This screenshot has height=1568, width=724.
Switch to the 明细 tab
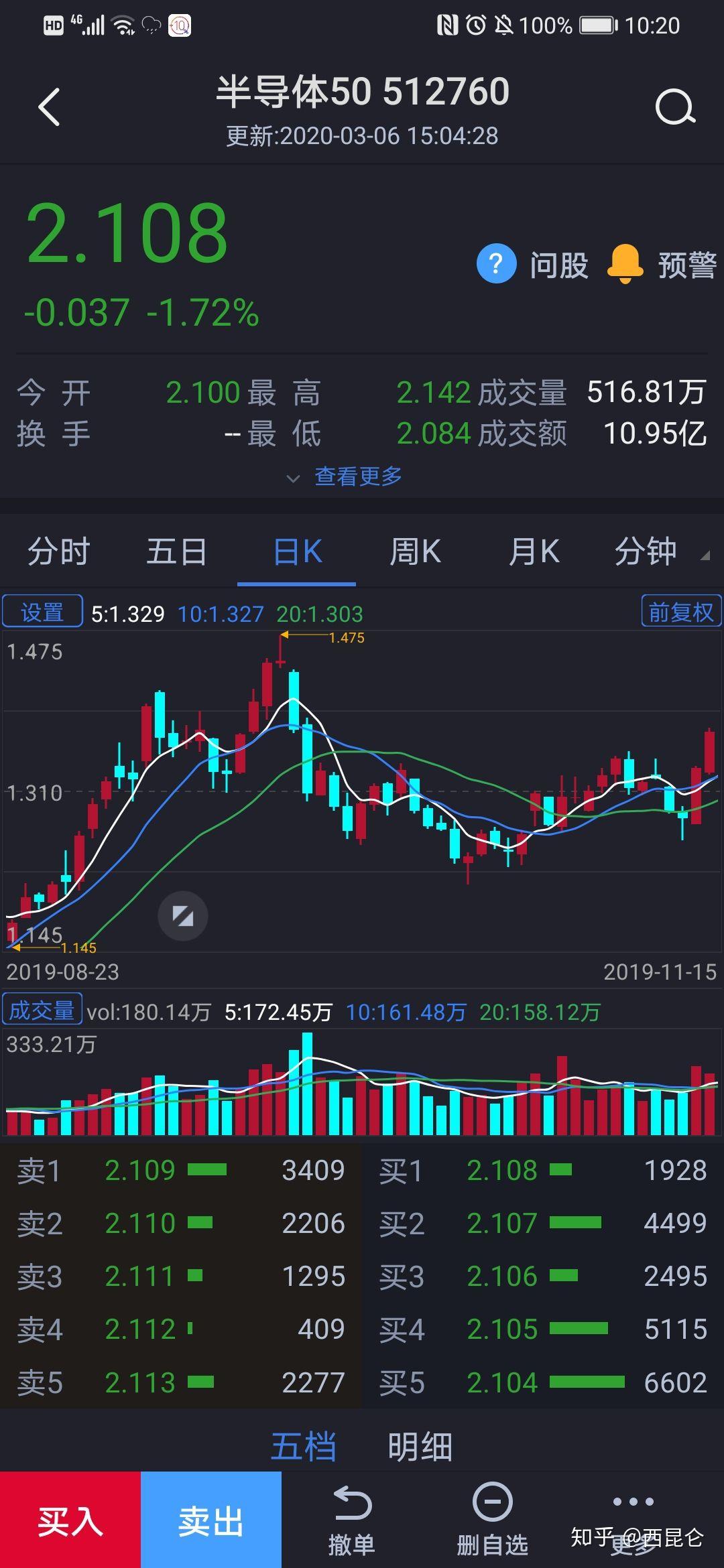tap(420, 1447)
